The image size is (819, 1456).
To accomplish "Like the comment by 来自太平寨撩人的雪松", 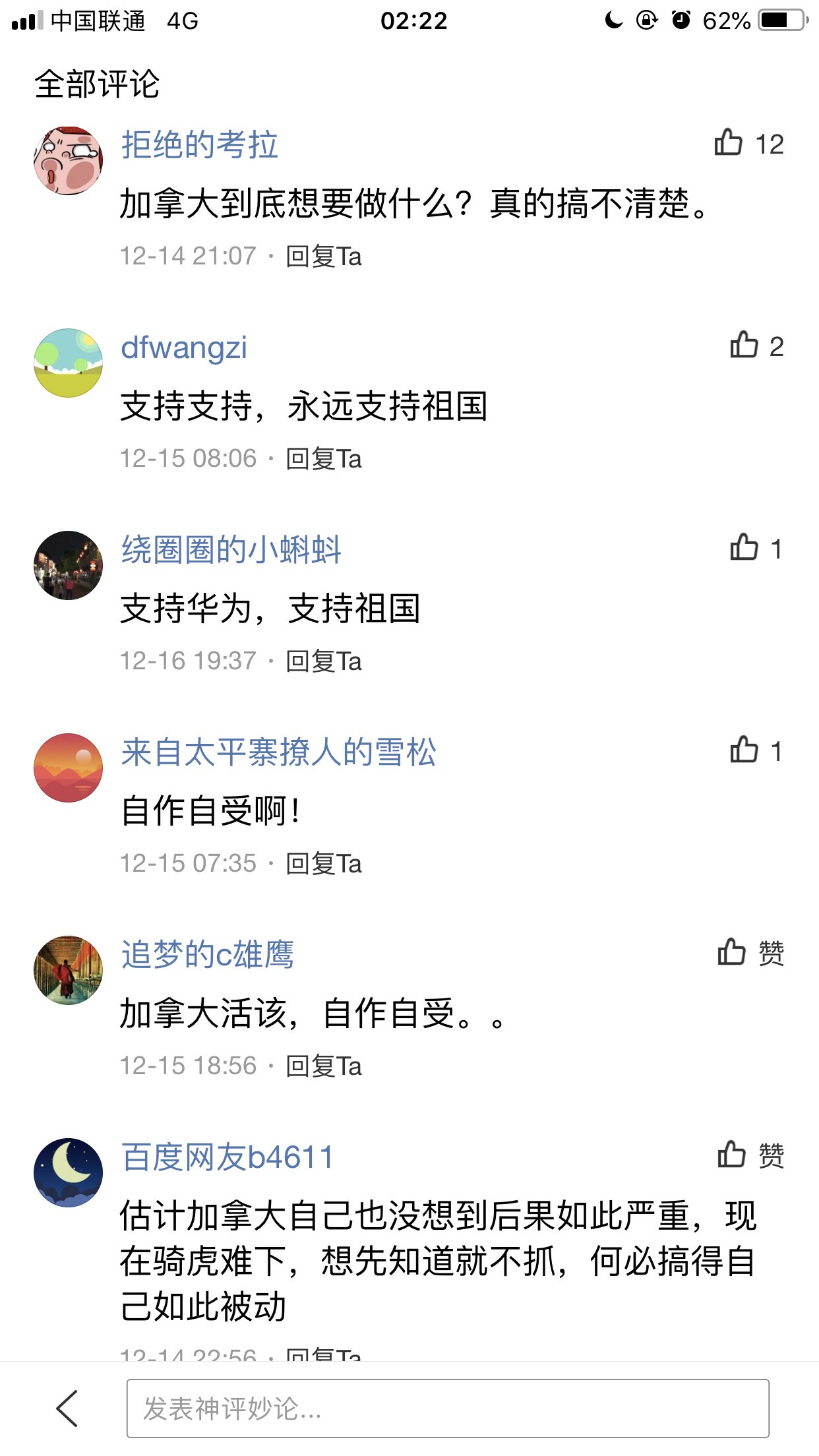I will (x=744, y=750).
